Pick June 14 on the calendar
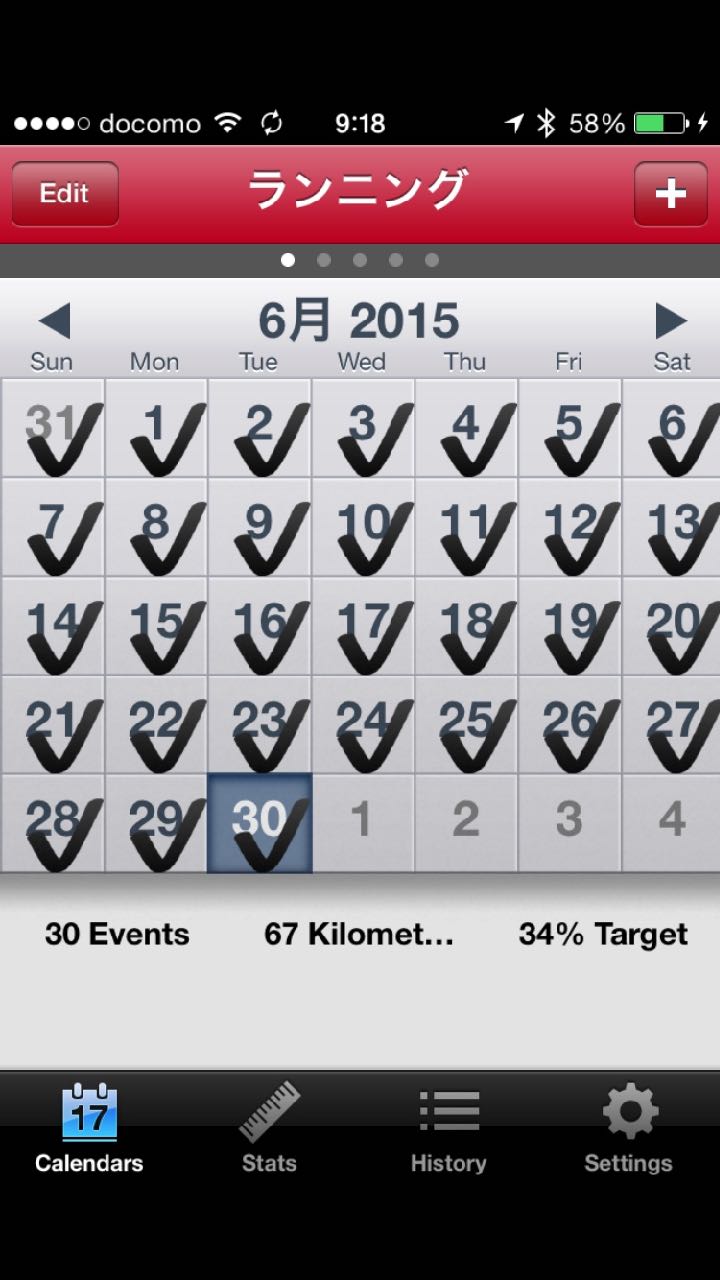 pos(52,626)
